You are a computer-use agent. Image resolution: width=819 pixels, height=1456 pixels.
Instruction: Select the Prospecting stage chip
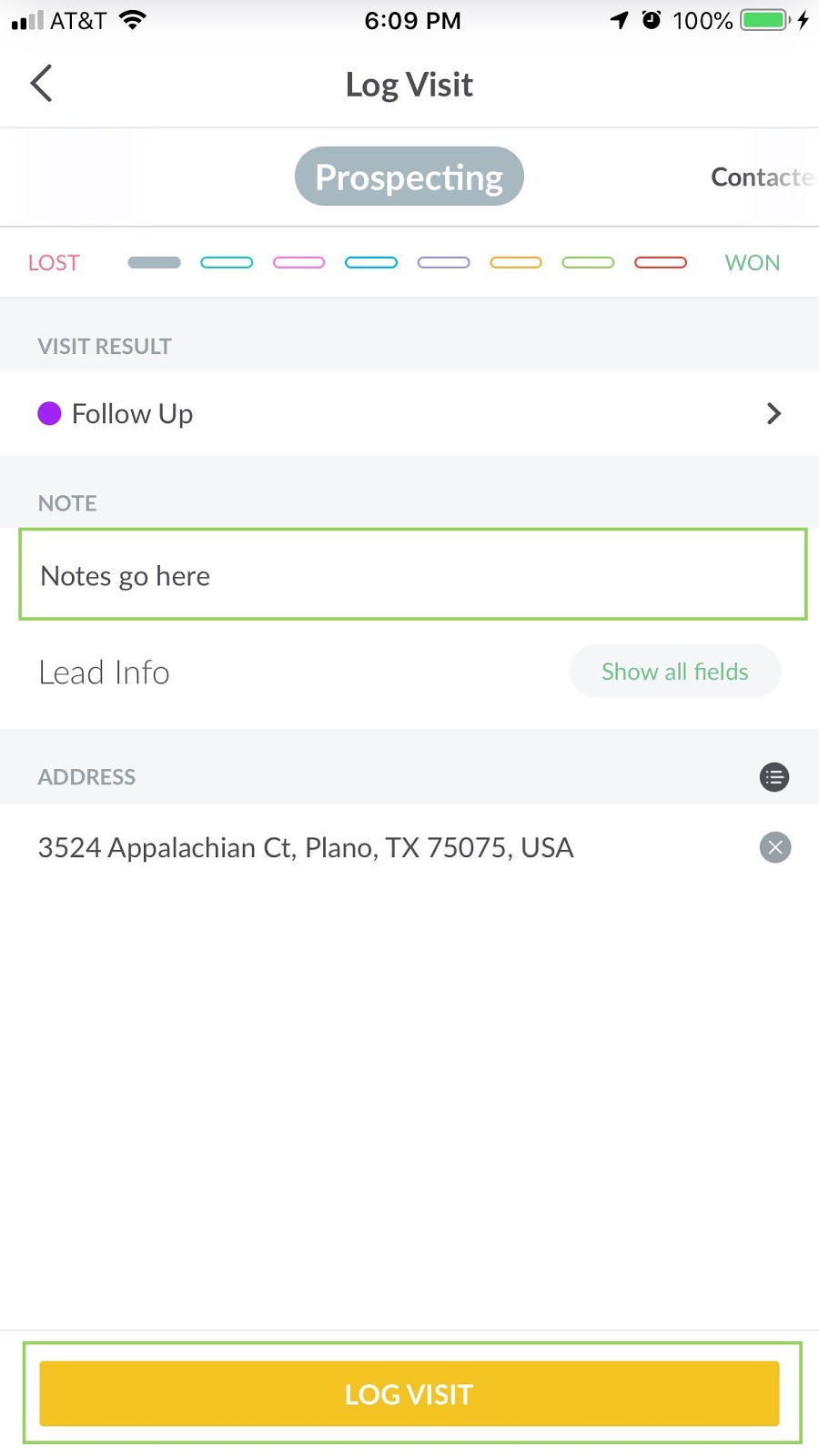coord(409,177)
